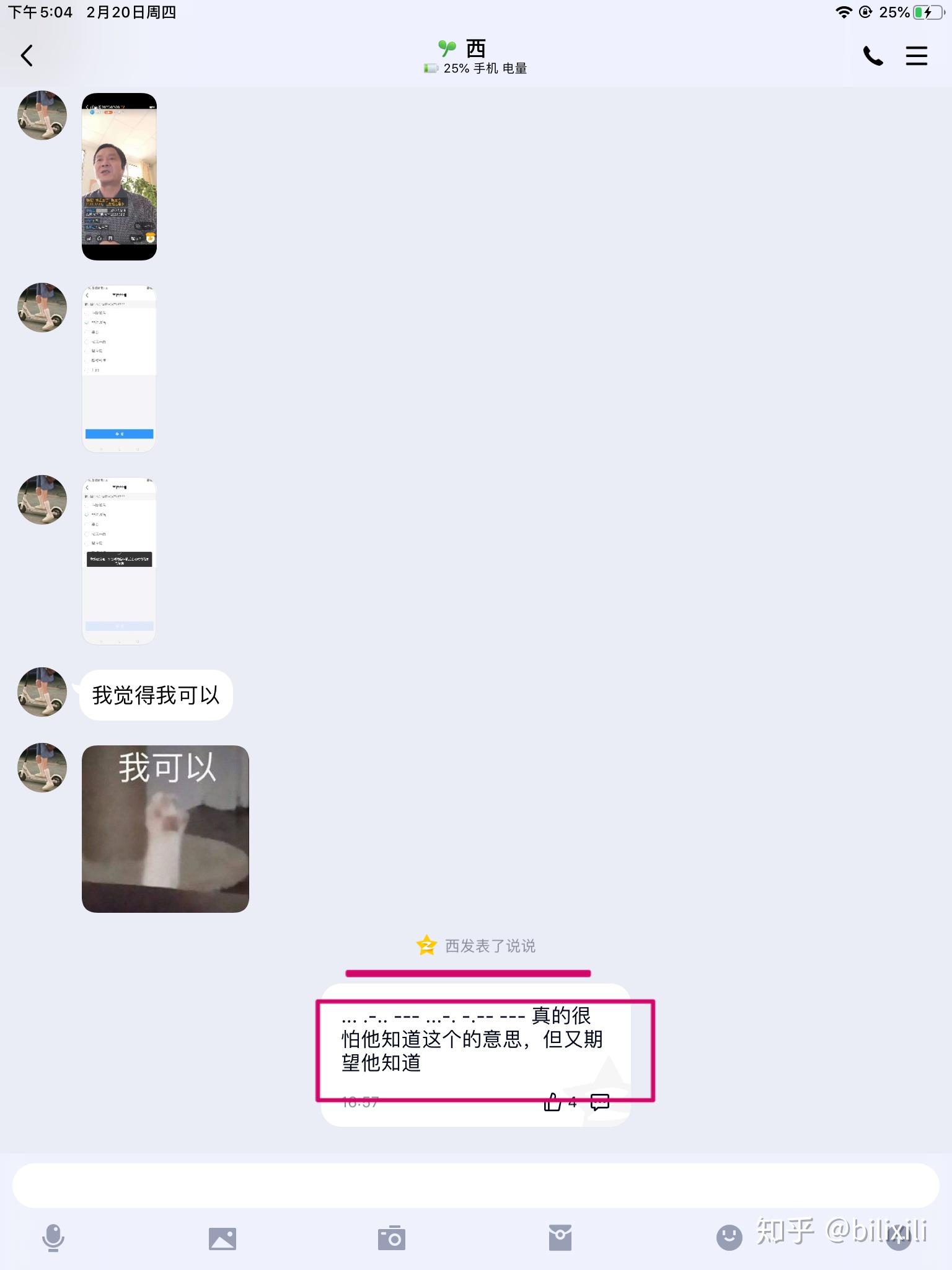
Task: Go back using the top-left arrow
Action: coord(27,56)
